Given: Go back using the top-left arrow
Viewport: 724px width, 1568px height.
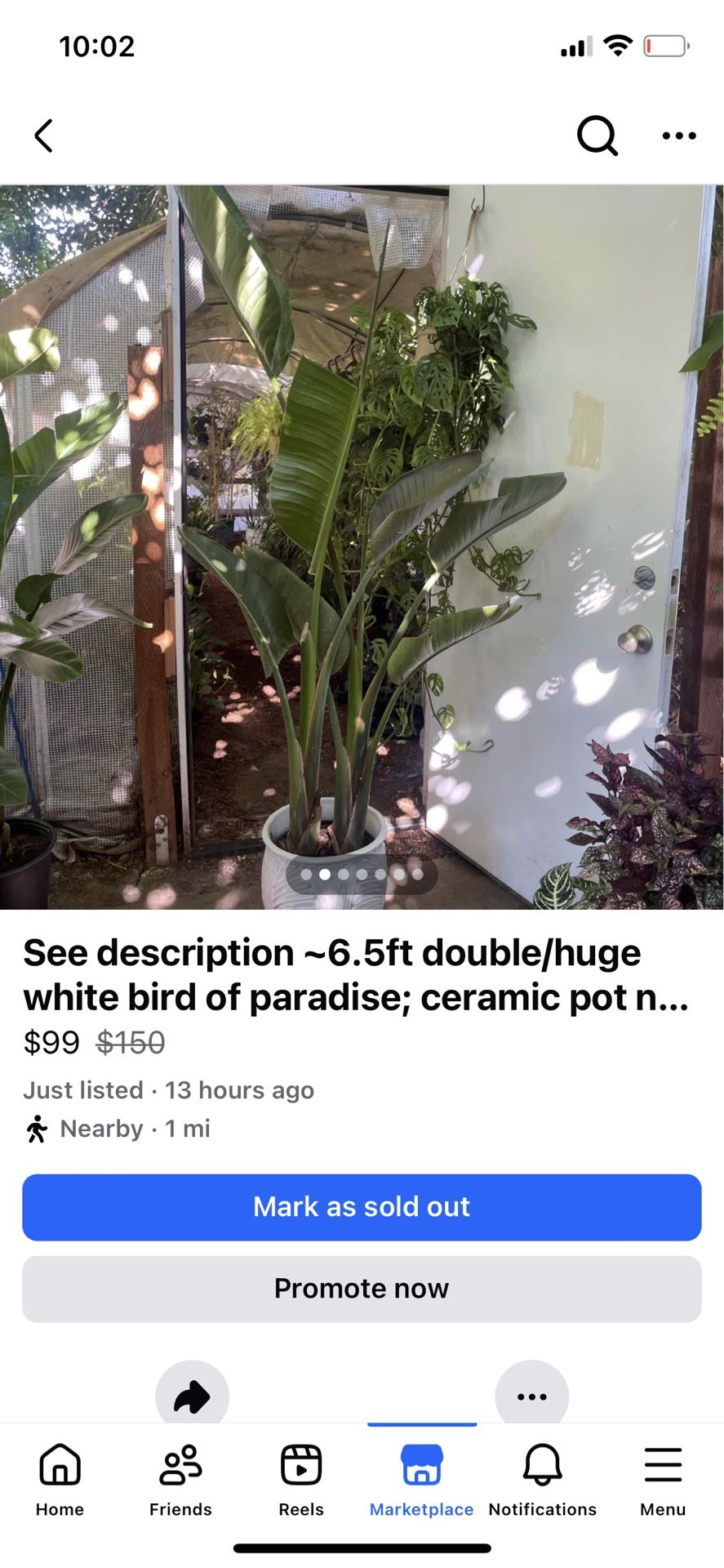Looking at the screenshot, I should (x=44, y=136).
